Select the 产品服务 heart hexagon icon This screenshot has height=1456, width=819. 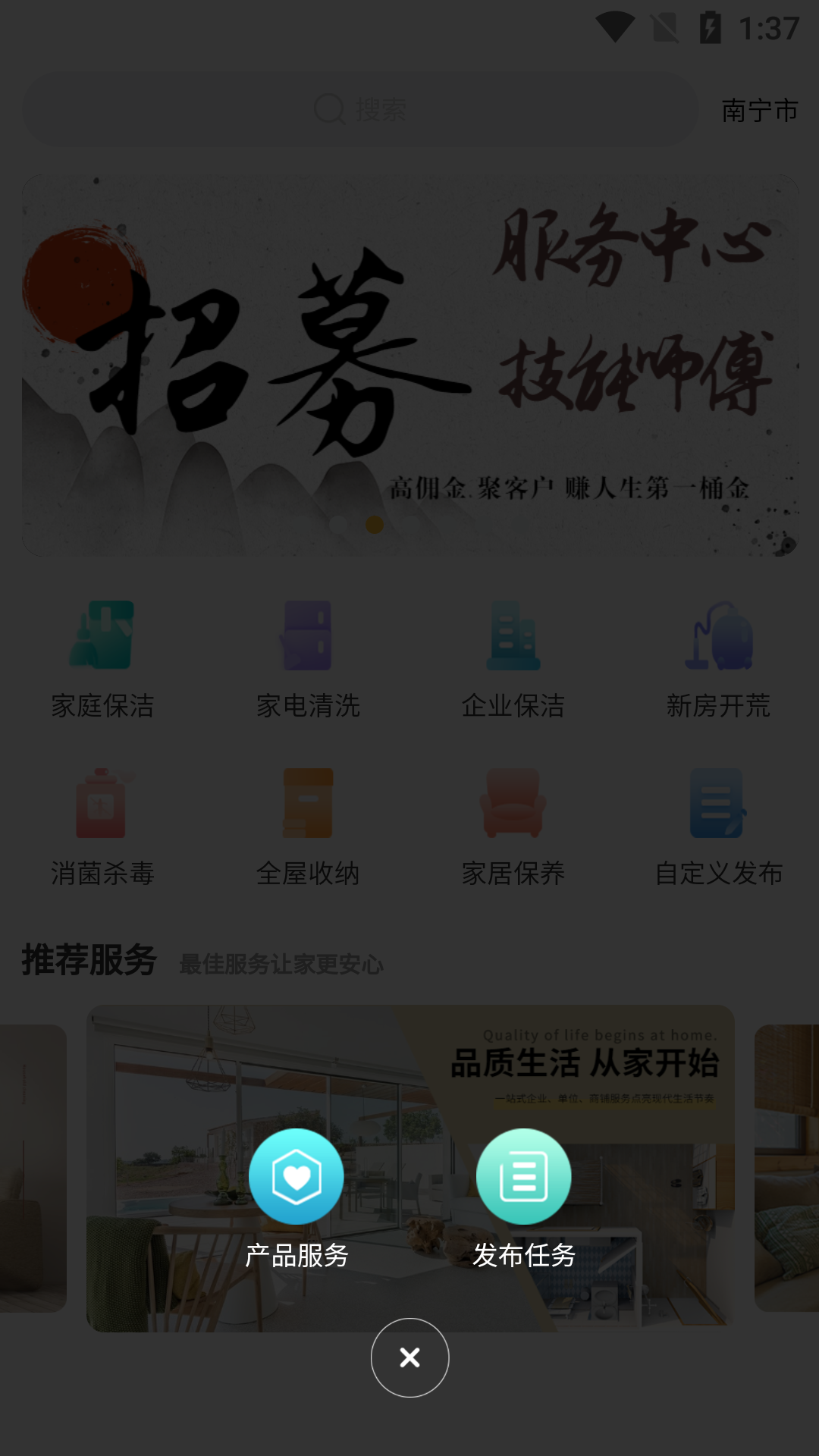click(297, 1176)
